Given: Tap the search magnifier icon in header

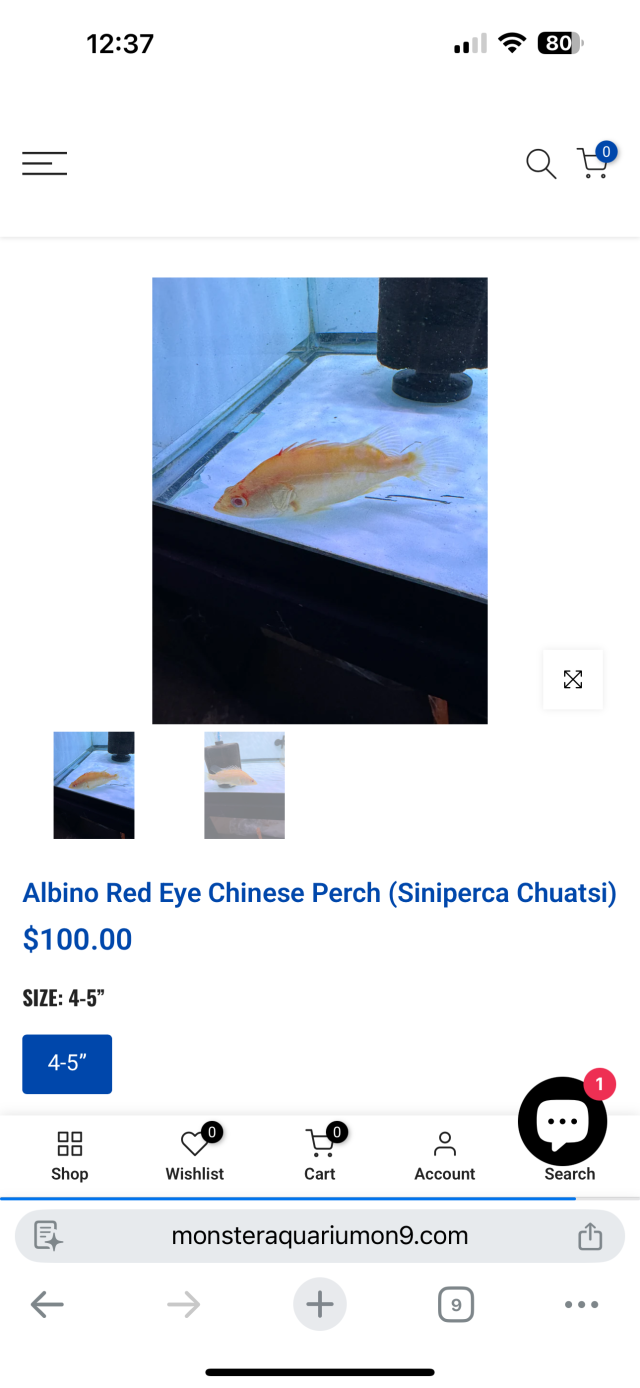Looking at the screenshot, I should (541, 163).
